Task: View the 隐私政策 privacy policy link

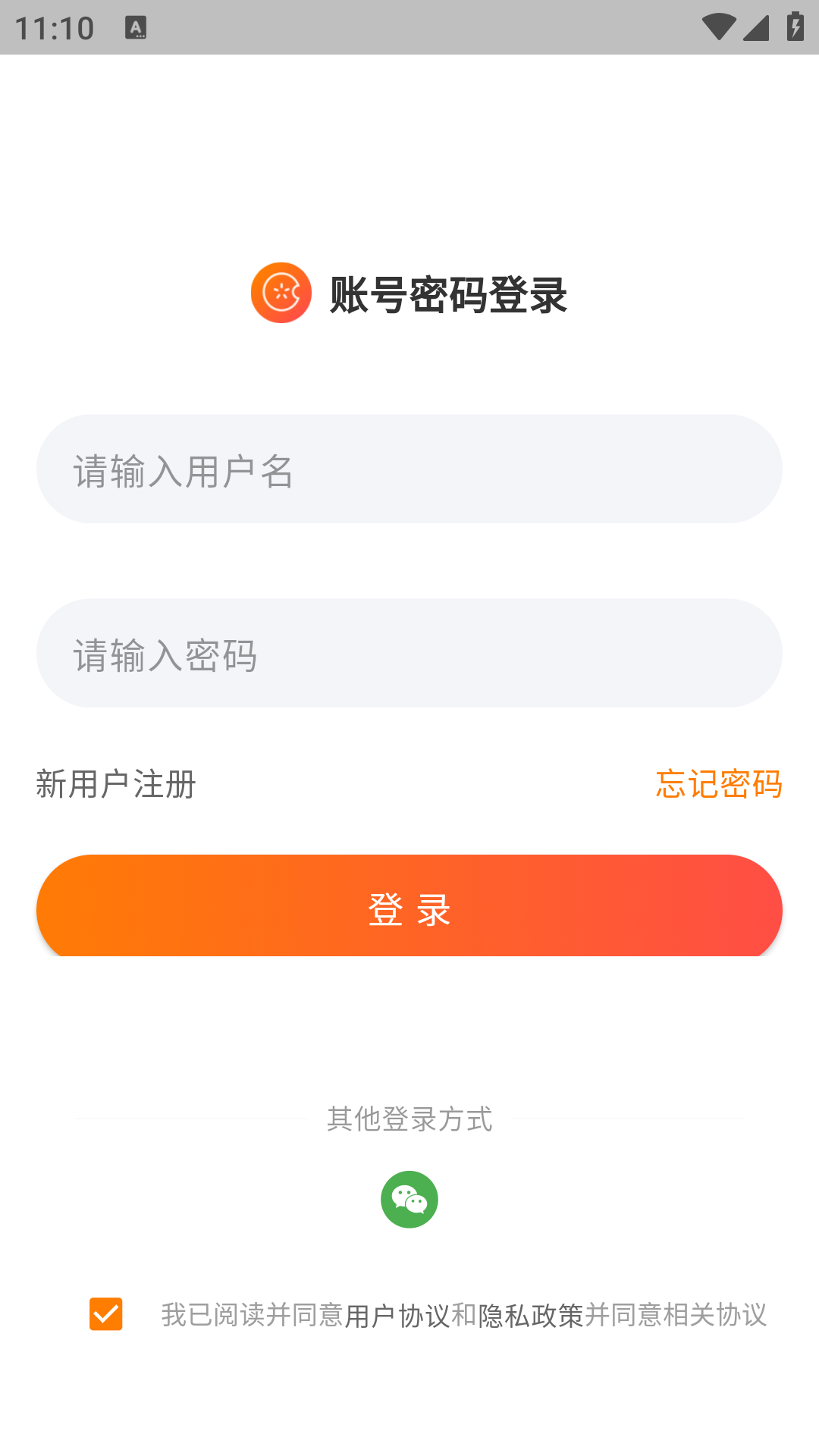Action: pos(531,1316)
